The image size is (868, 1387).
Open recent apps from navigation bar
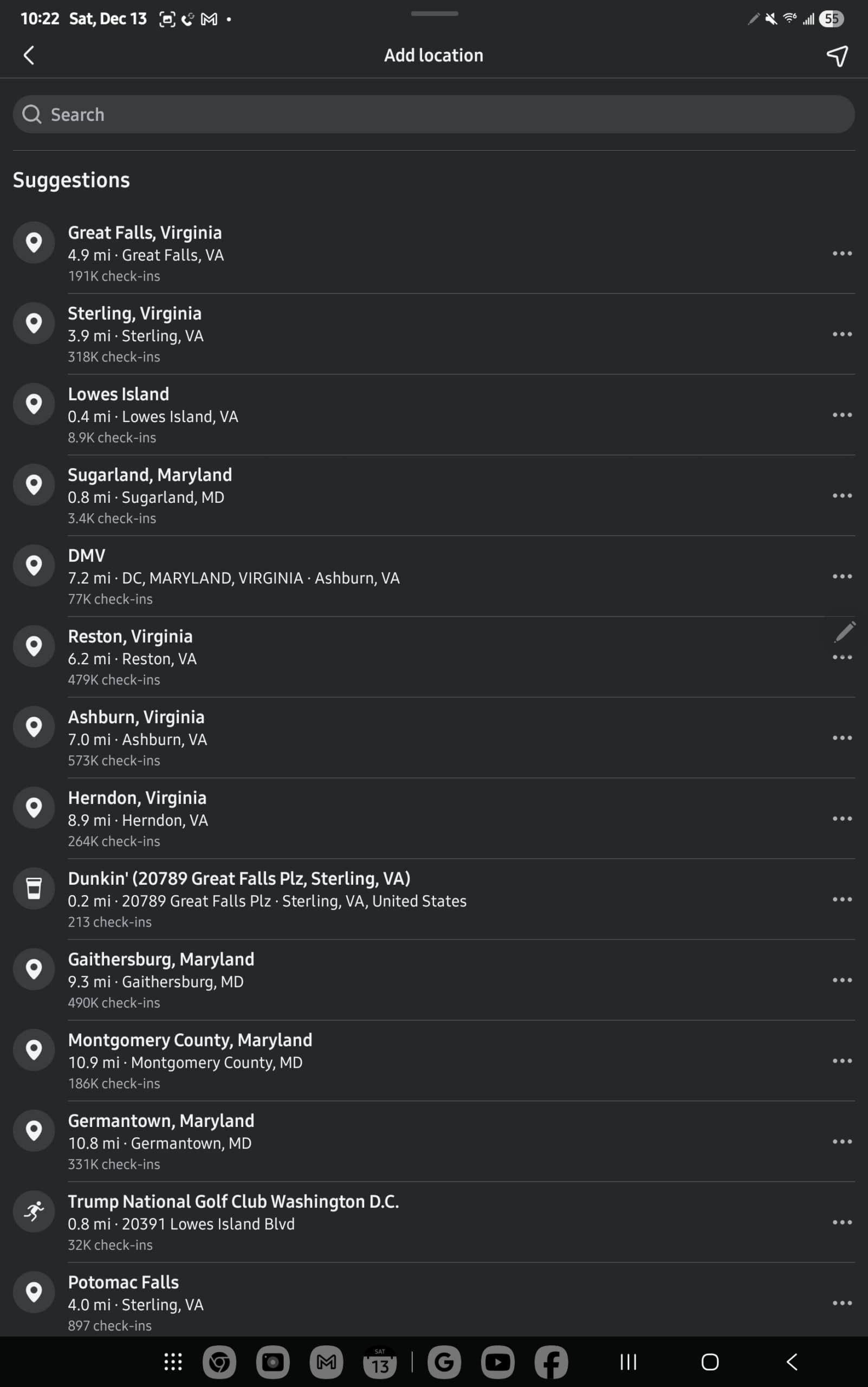pyautogui.click(x=628, y=1362)
